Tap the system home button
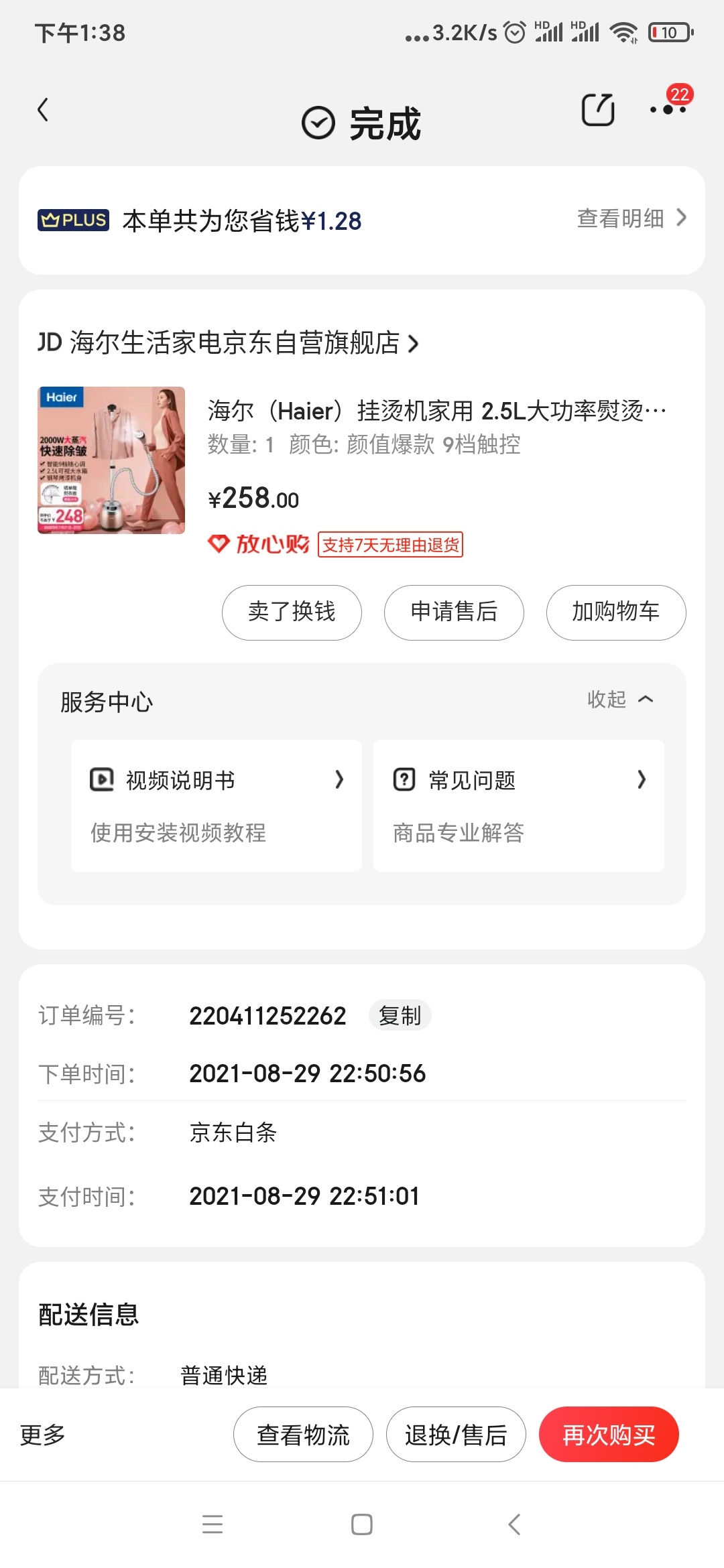This screenshot has height=1568, width=724. point(362,1524)
